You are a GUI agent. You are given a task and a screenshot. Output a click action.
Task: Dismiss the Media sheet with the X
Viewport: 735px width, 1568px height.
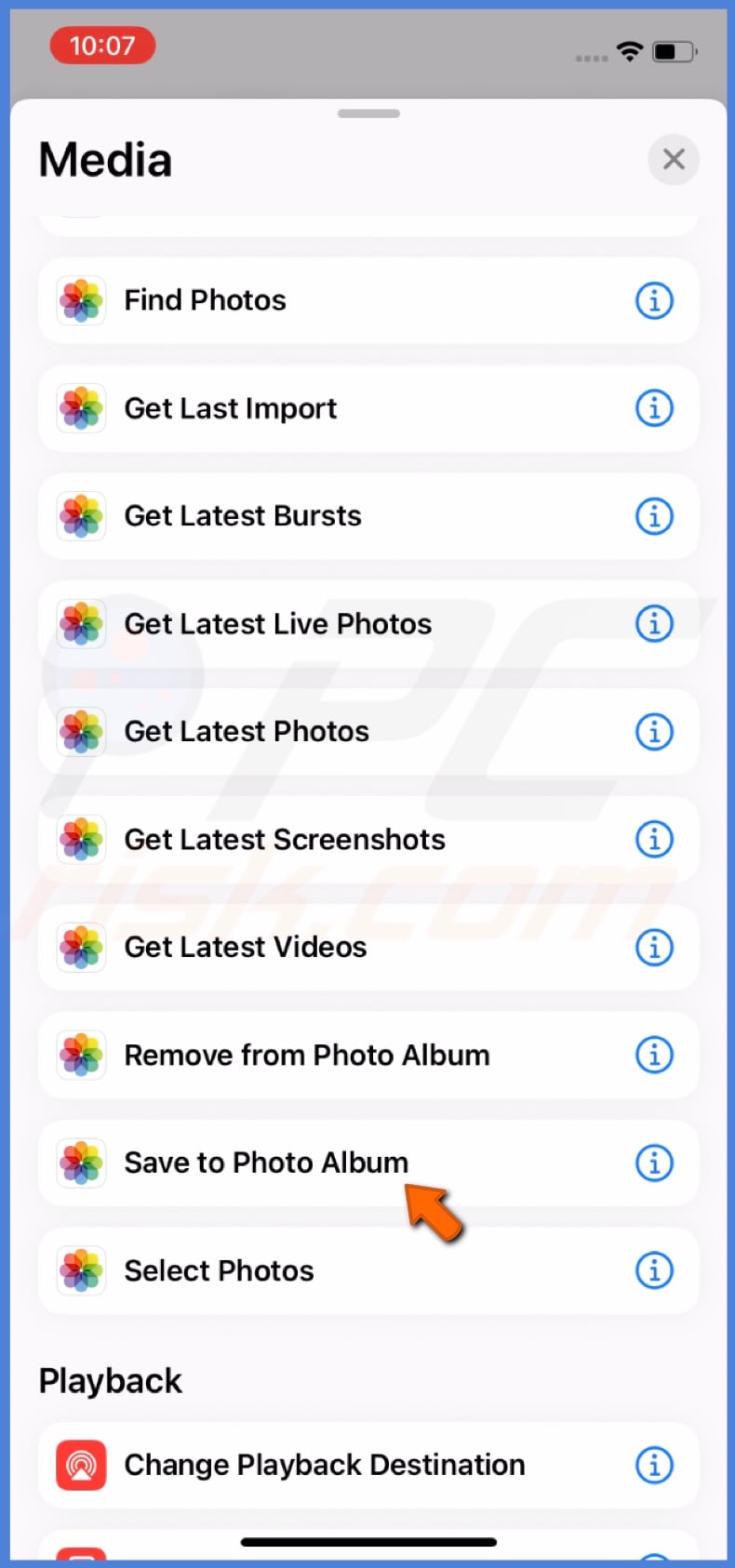pos(674,159)
